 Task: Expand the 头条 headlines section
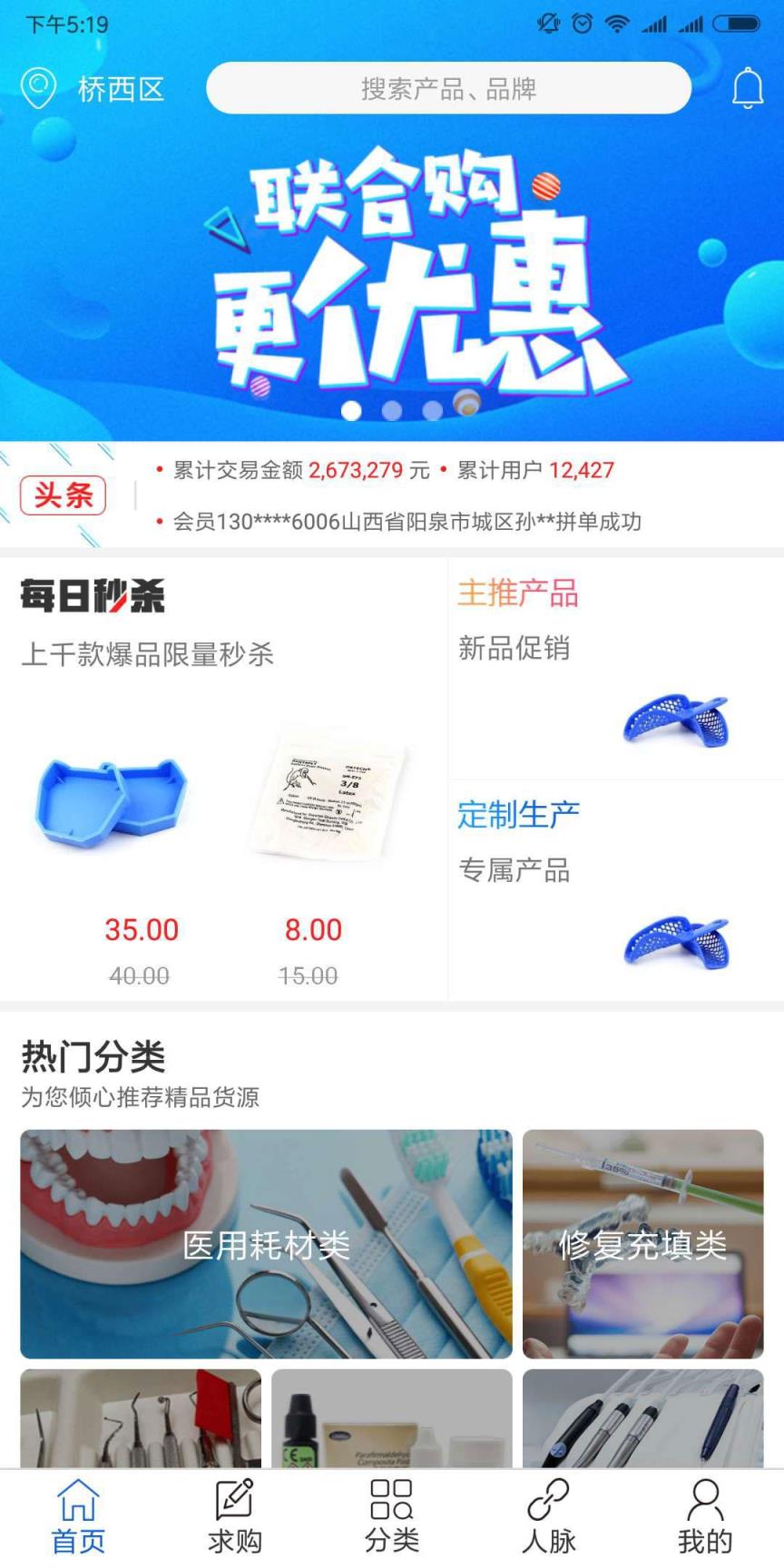[x=63, y=495]
